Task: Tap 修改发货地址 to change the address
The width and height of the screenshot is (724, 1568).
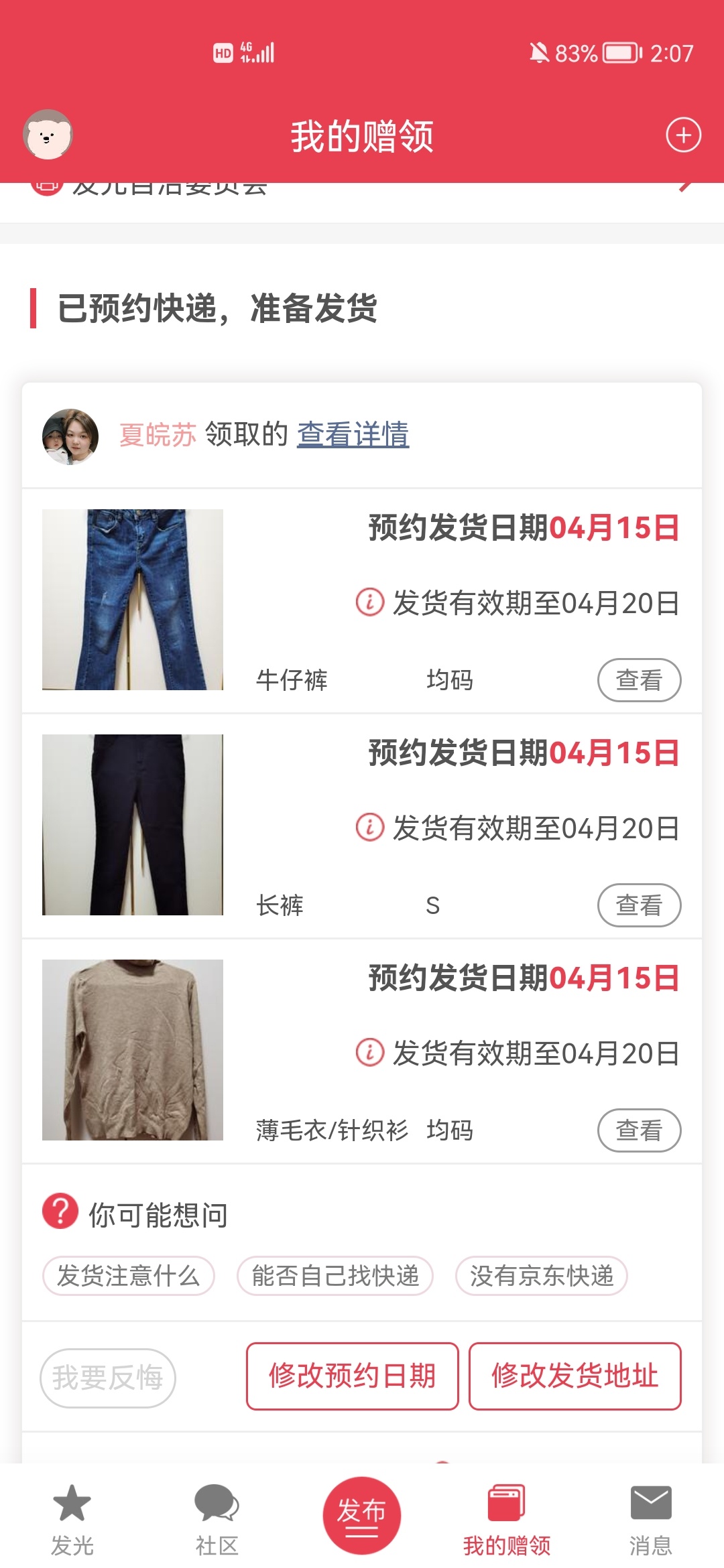Action: 575,1376
